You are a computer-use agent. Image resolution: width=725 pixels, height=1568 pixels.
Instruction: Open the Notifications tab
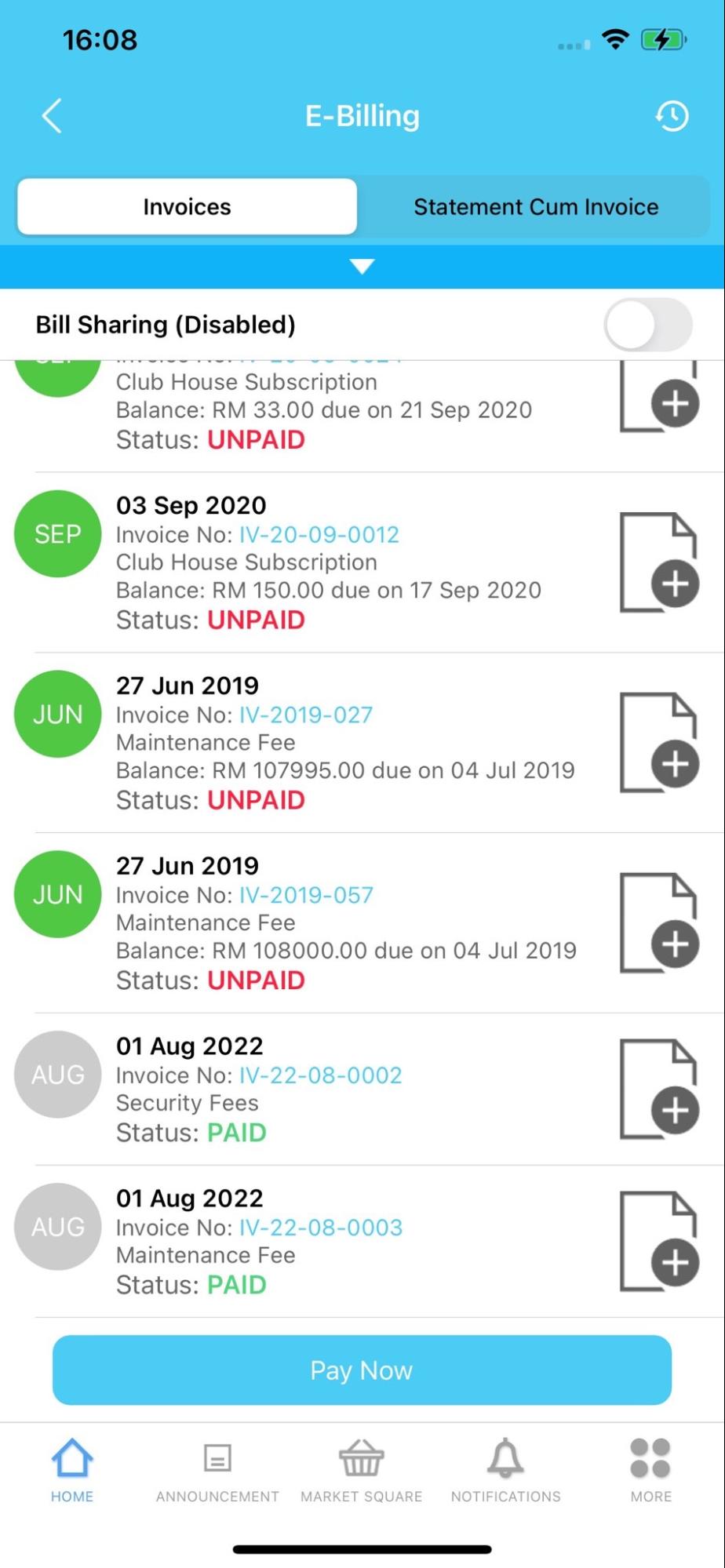(506, 1471)
